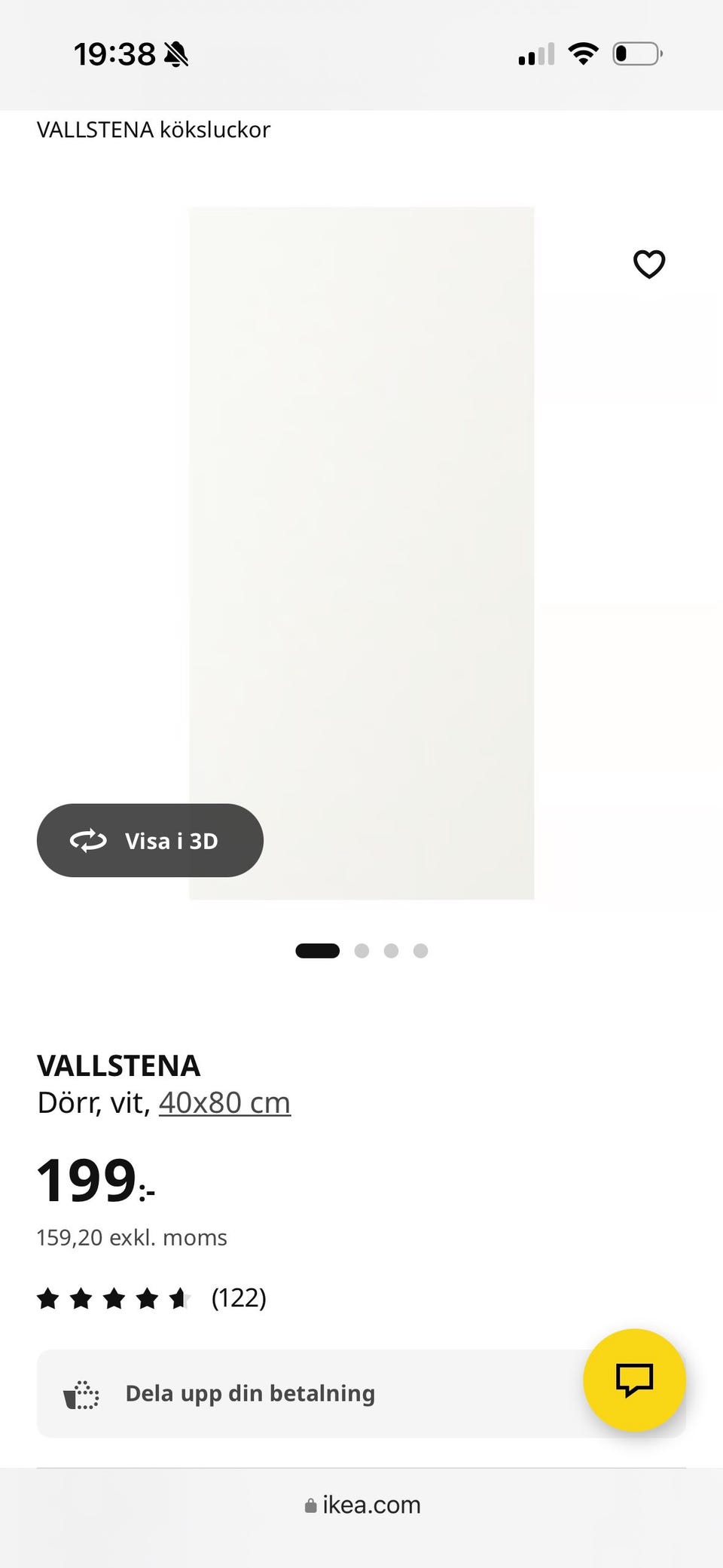Viewport: 723px width, 1568px height.
Task: Click the split payment card icon
Action: pyautogui.click(x=81, y=1393)
